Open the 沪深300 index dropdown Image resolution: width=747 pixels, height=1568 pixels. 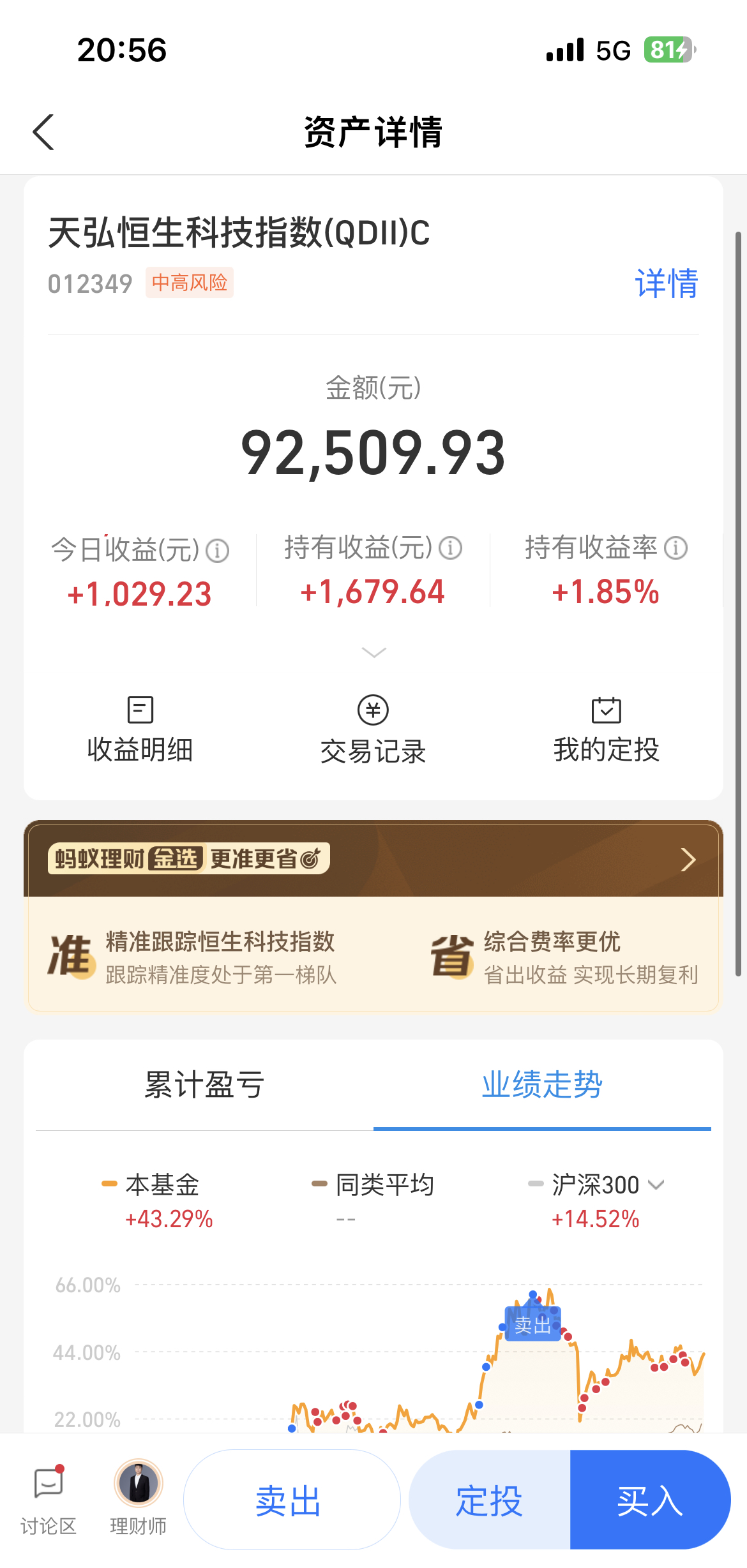click(x=656, y=1184)
